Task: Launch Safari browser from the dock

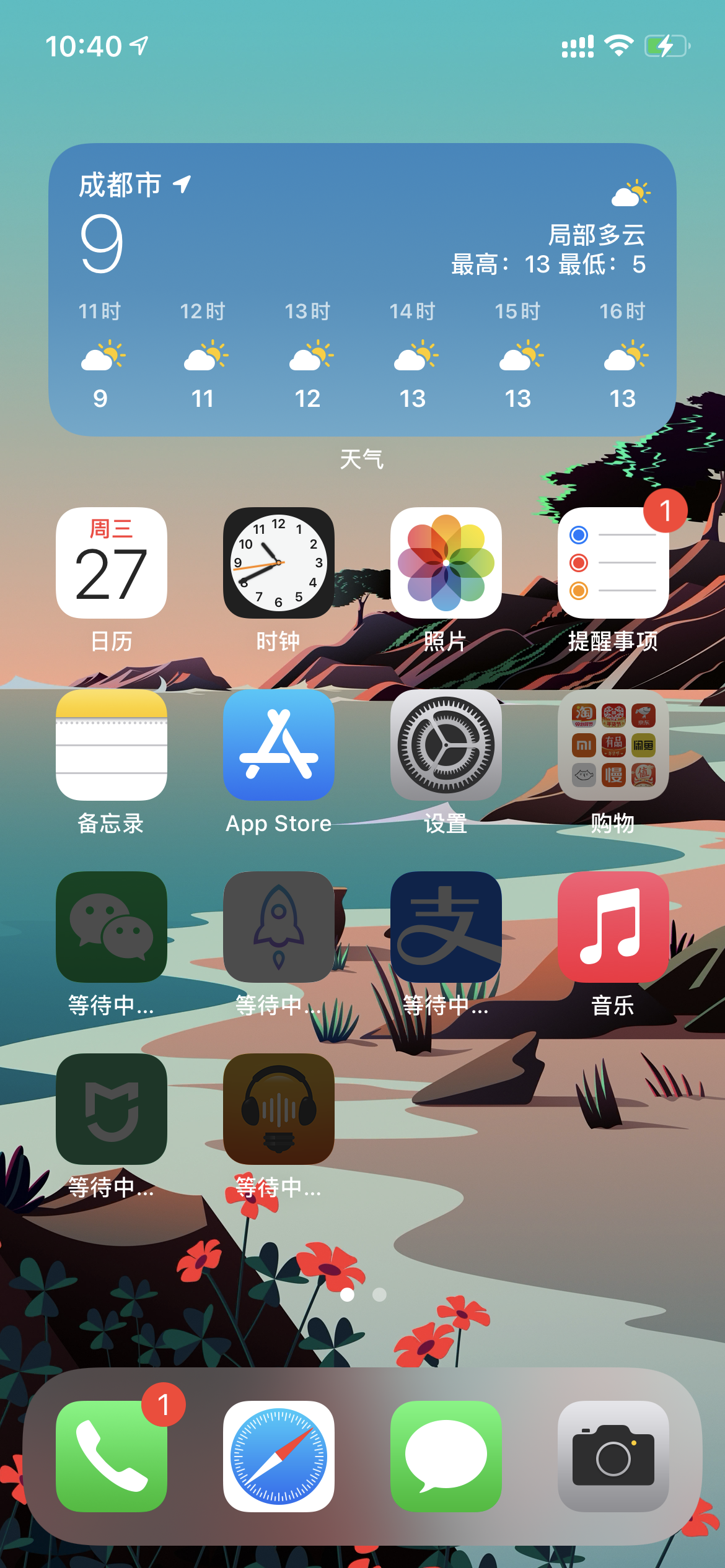Action: [279, 1456]
